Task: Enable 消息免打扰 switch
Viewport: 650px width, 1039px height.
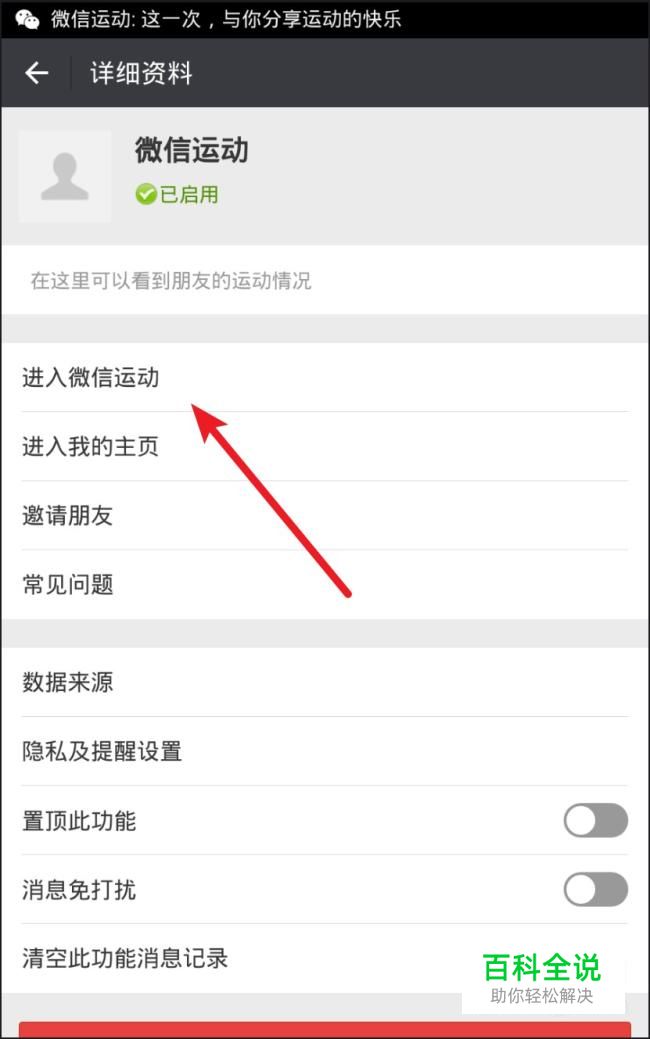Action: click(595, 889)
